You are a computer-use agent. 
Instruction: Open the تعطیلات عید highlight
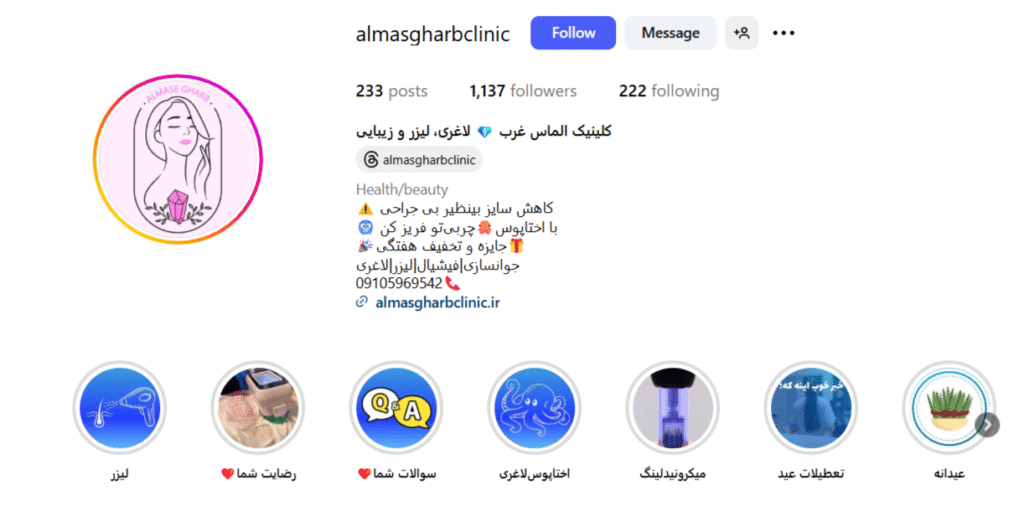(x=810, y=408)
